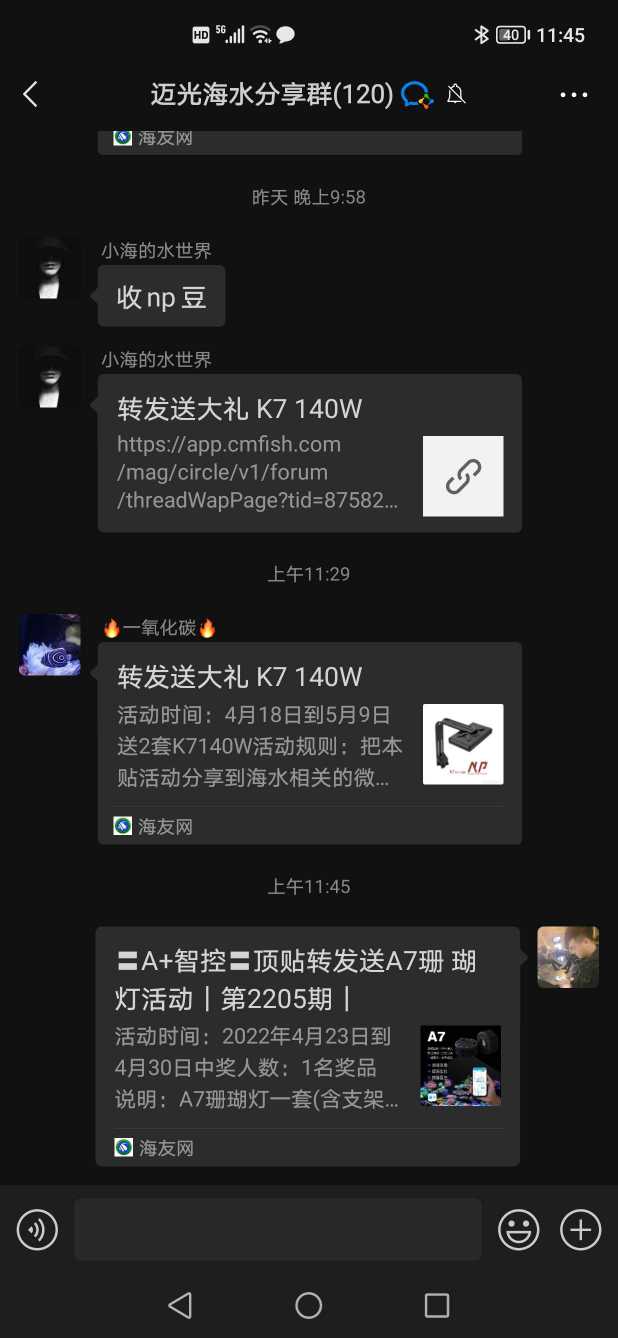The height and width of the screenshot is (1338, 618).
Task: Switch to voice message input
Action: click(38, 1230)
